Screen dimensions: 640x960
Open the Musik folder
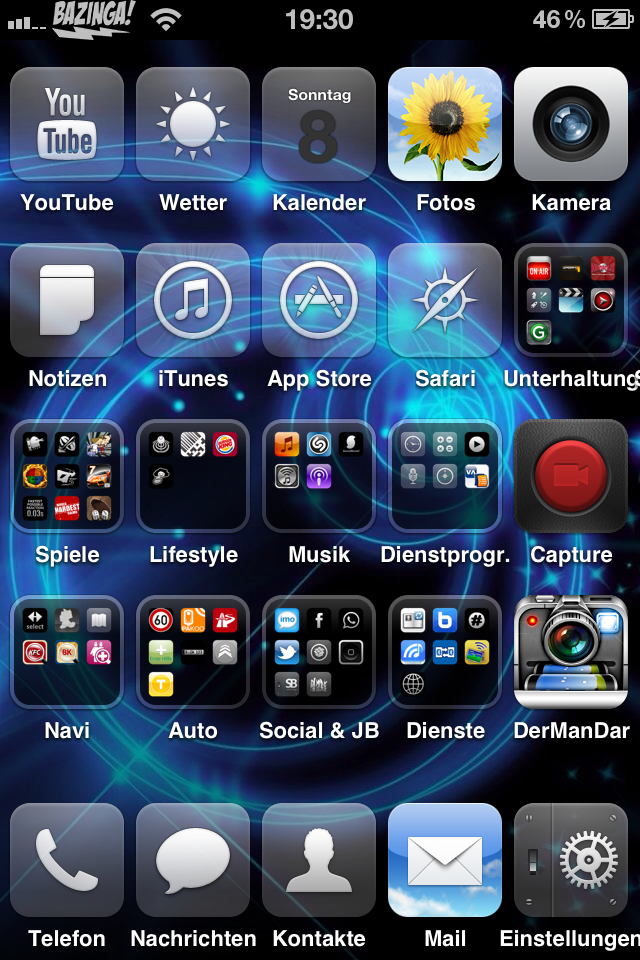[x=319, y=476]
